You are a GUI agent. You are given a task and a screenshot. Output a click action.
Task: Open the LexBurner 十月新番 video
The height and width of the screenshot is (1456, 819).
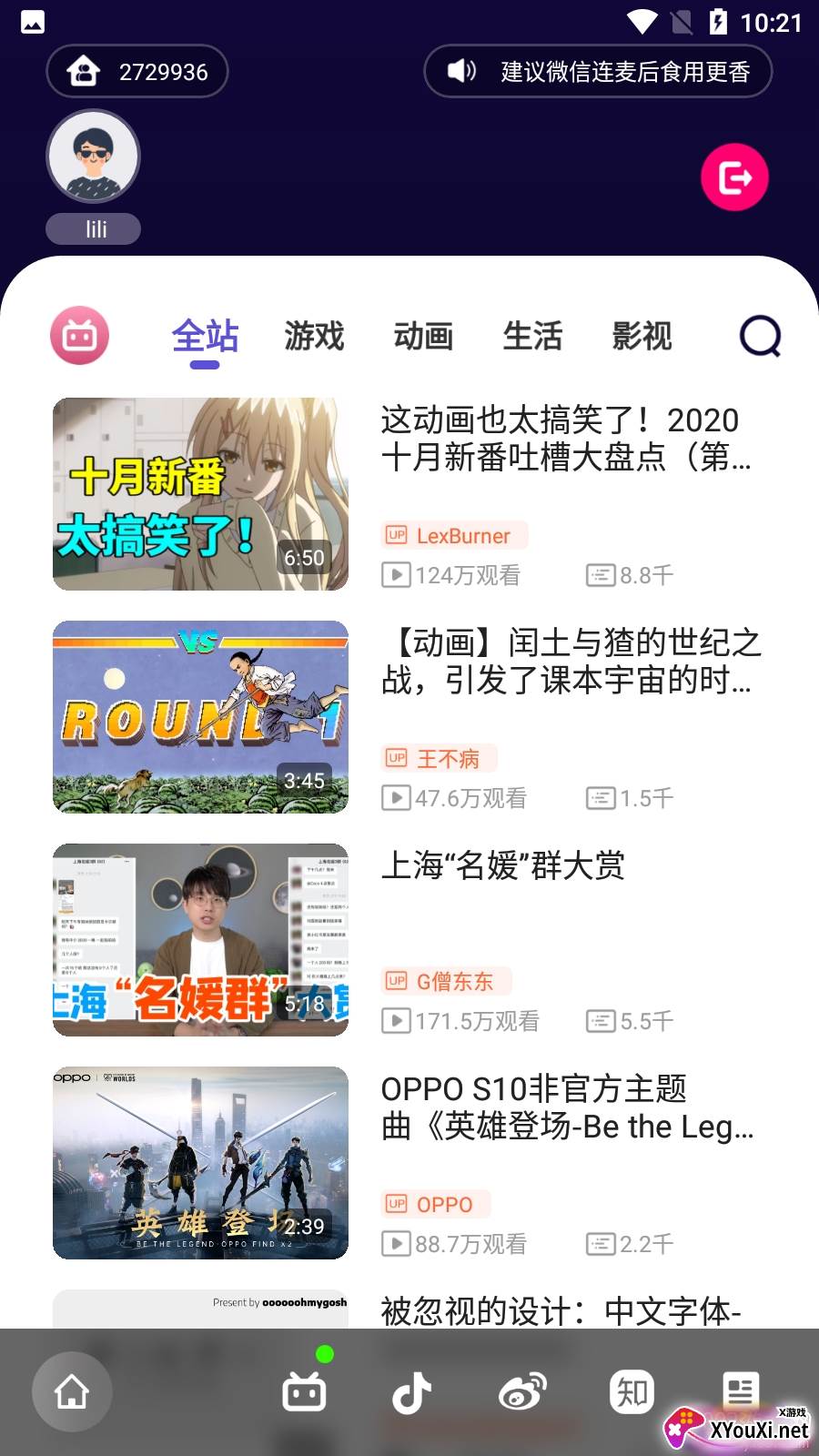click(200, 494)
